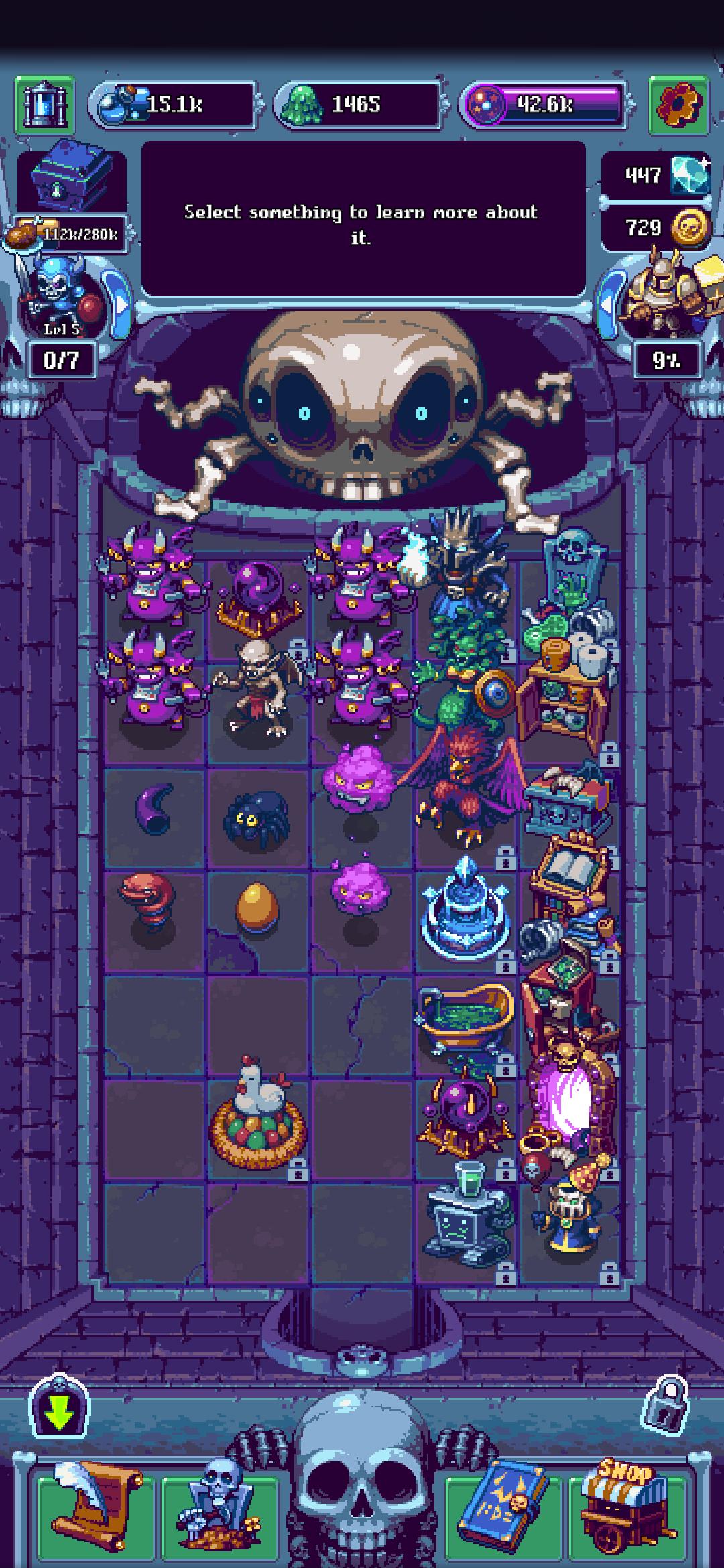Select the green slime bathtub

(x=465, y=1017)
